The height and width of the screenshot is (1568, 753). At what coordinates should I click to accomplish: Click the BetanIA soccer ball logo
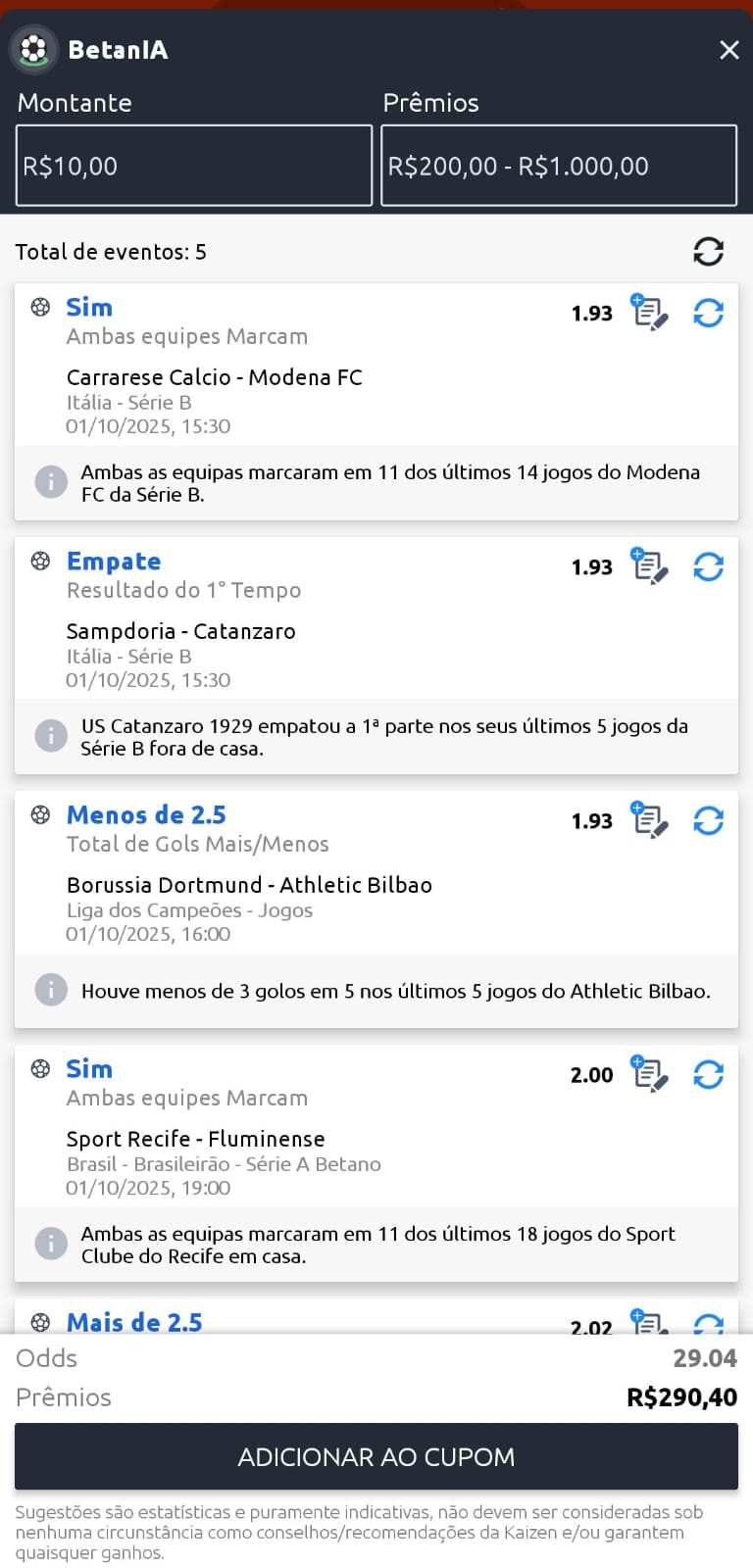(33, 49)
